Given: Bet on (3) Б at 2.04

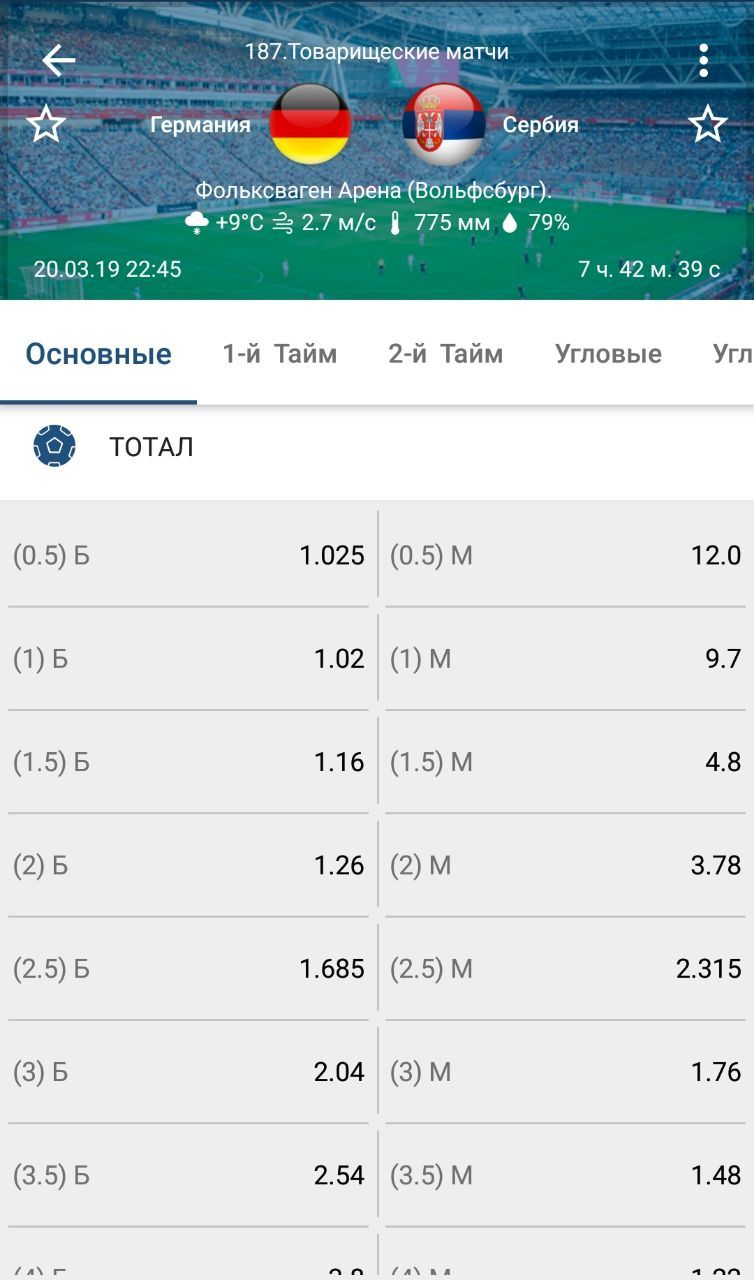Looking at the screenshot, I should point(188,1072).
